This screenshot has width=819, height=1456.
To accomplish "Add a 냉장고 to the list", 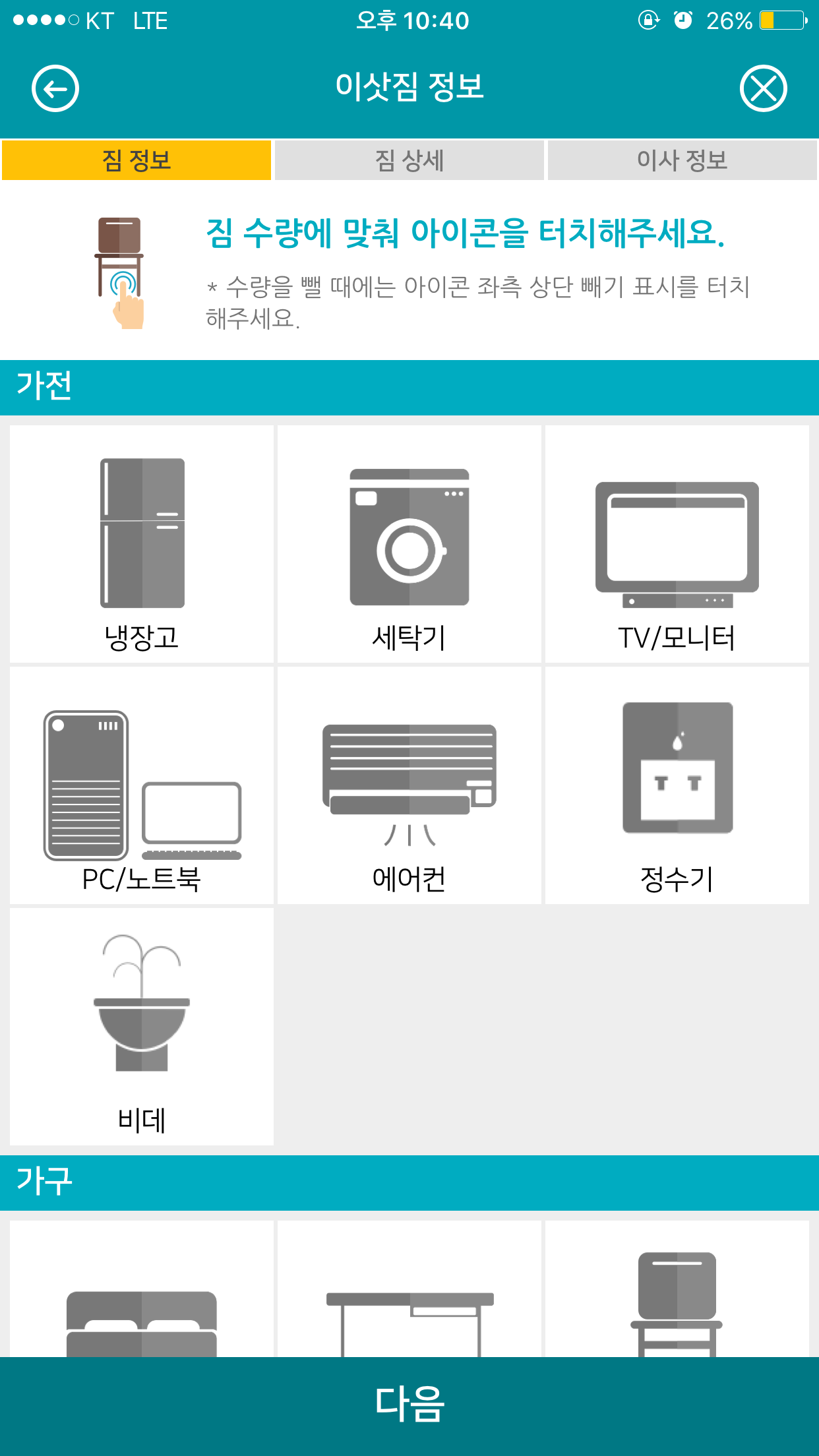I will [142, 544].
